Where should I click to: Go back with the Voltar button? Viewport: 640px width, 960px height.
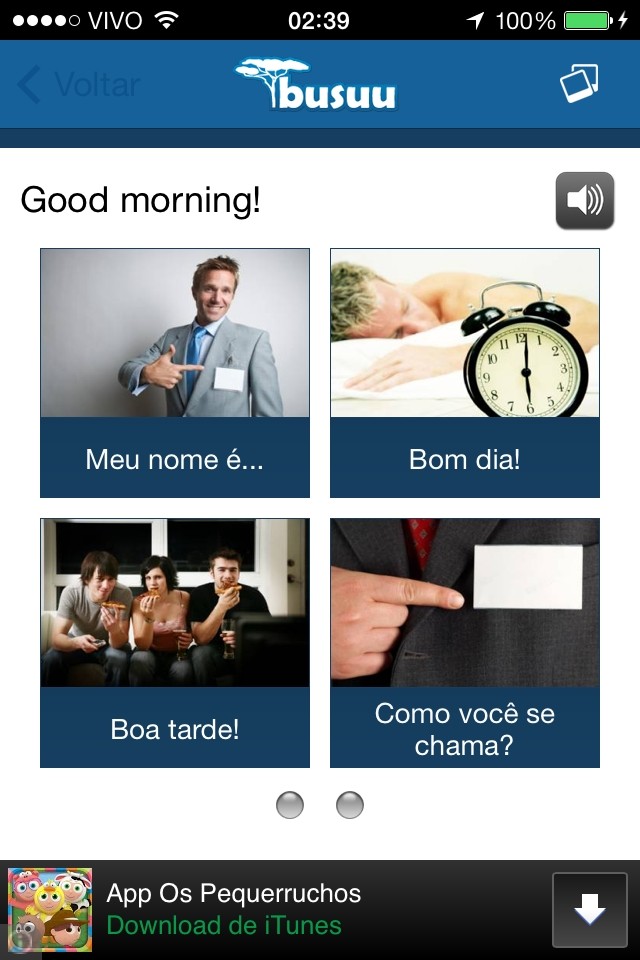[x=80, y=85]
